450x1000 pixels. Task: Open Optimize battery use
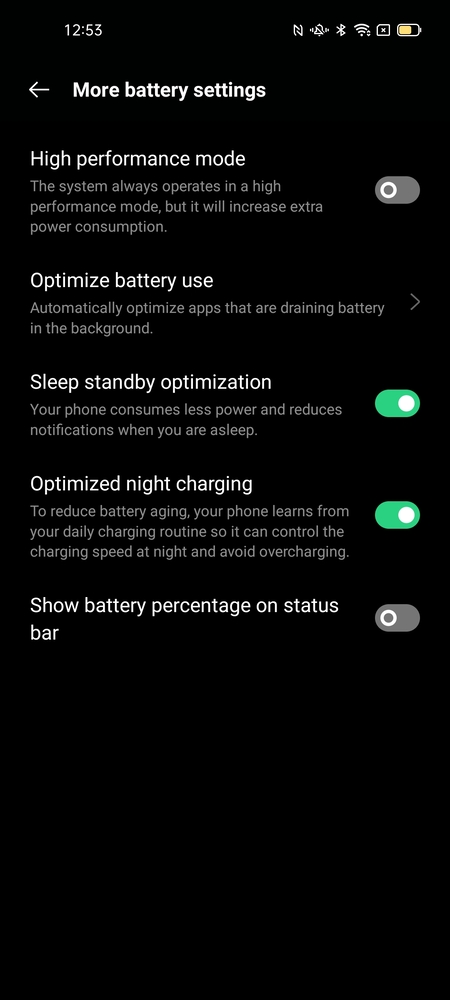(225, 302)
